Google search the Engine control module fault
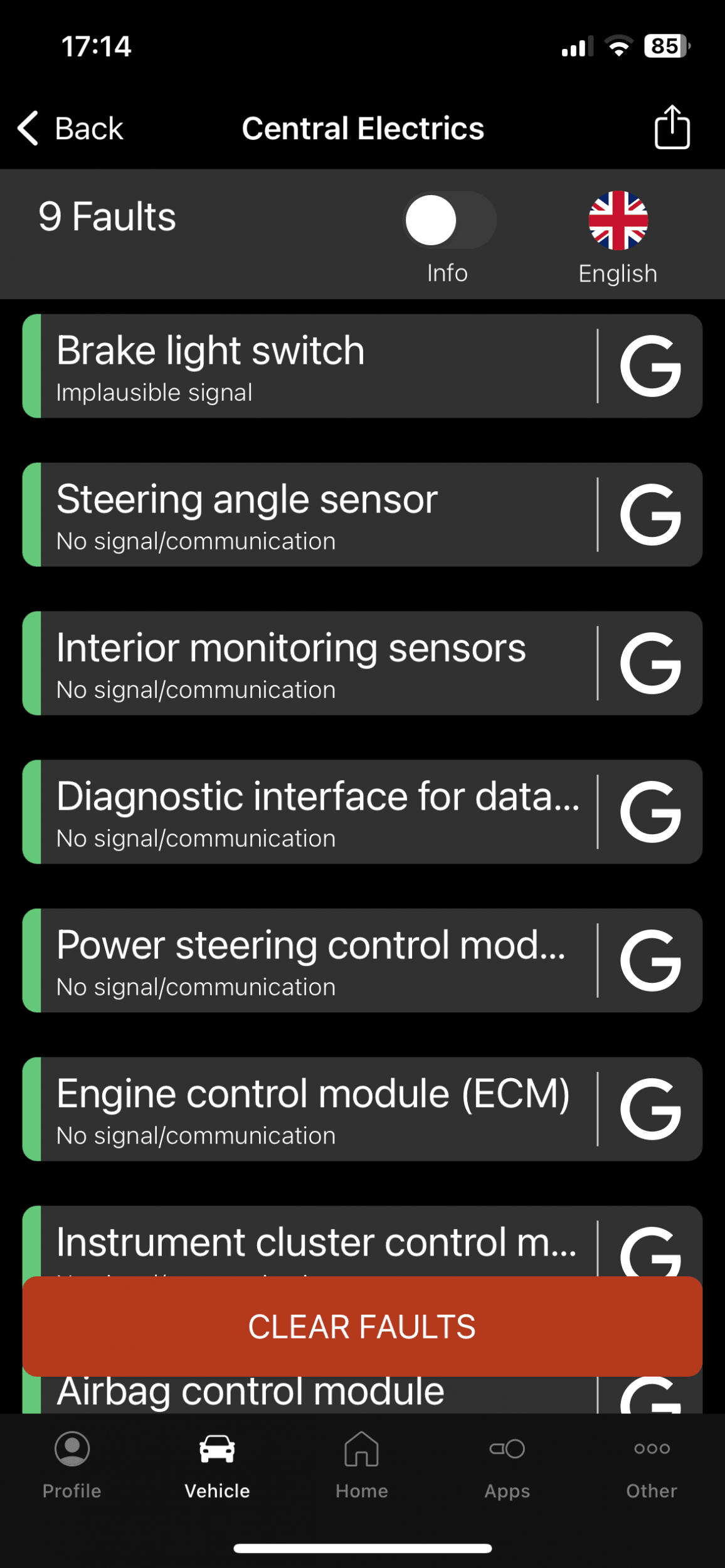Image resolution: width=725 pixels, height=1568 pixels. 650,1110
